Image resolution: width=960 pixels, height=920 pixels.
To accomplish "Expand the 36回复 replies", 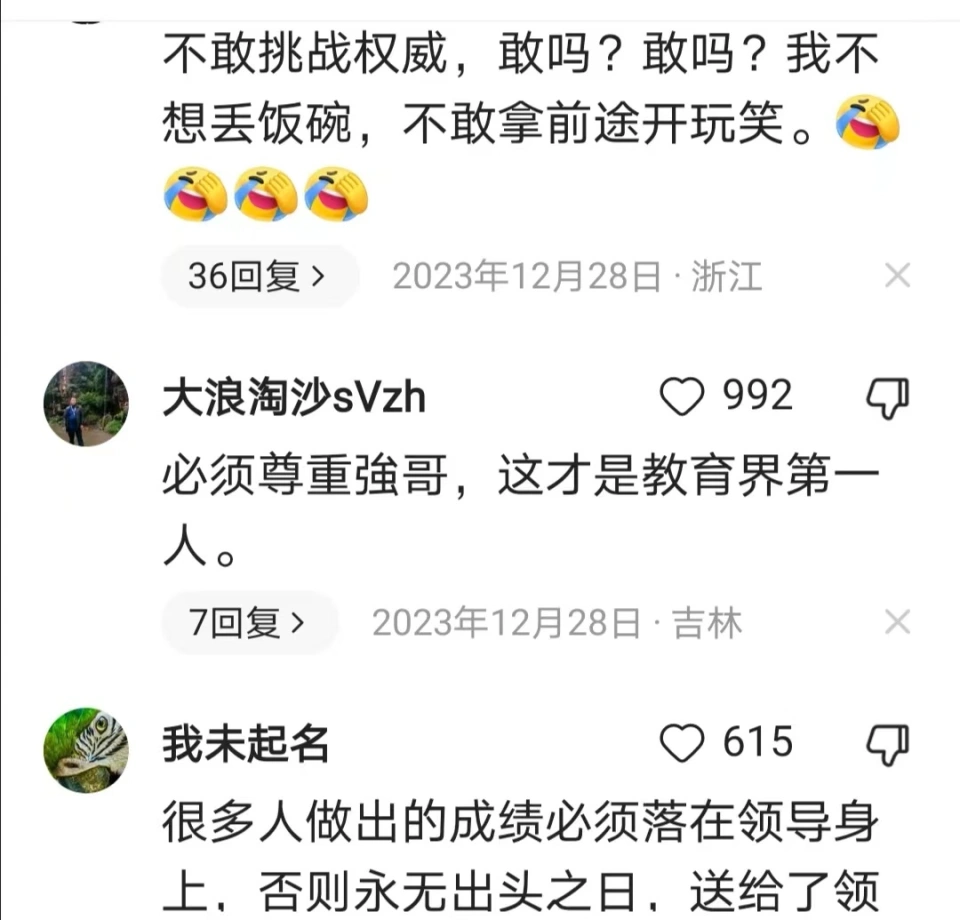I will (x=258, y=276).
